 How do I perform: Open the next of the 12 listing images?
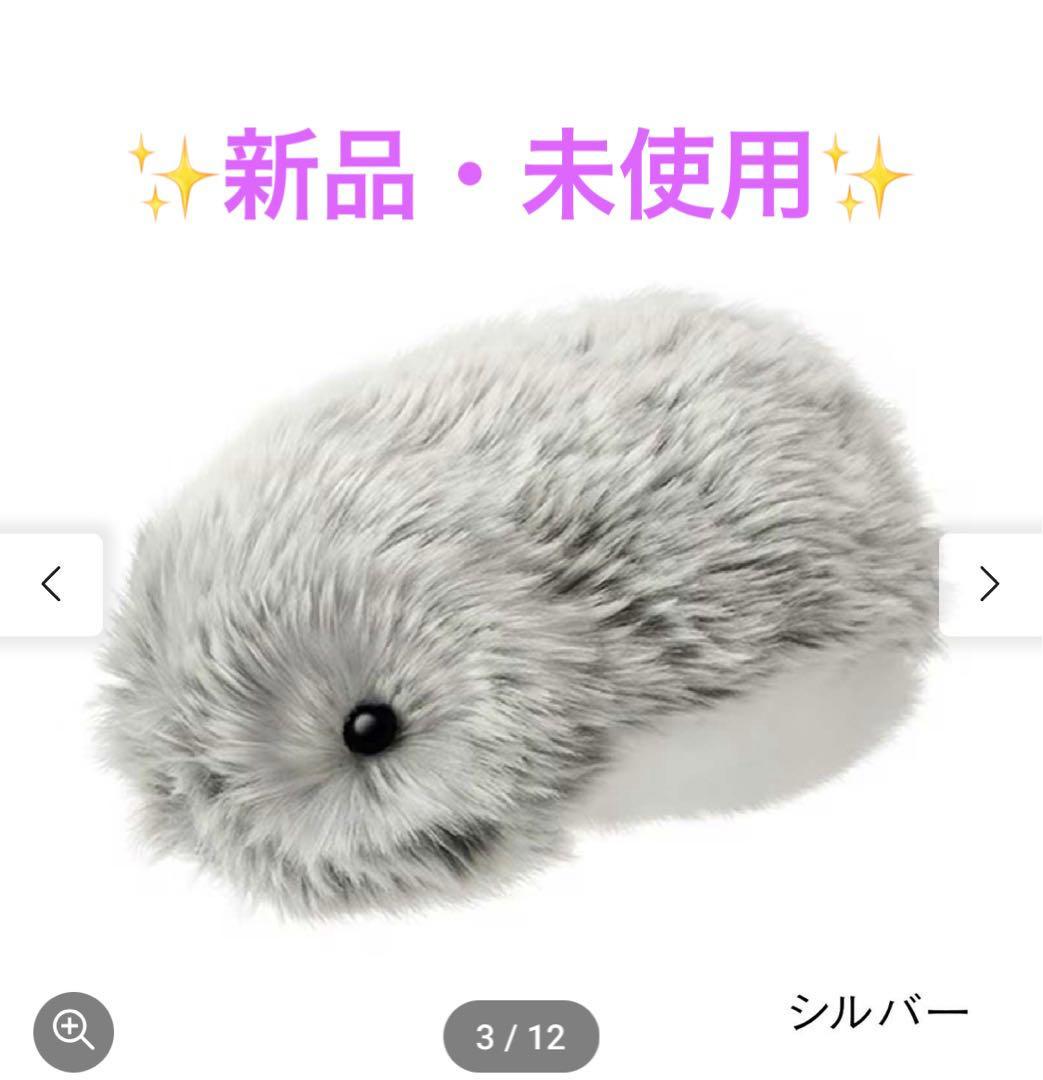(x=989, y=582)
